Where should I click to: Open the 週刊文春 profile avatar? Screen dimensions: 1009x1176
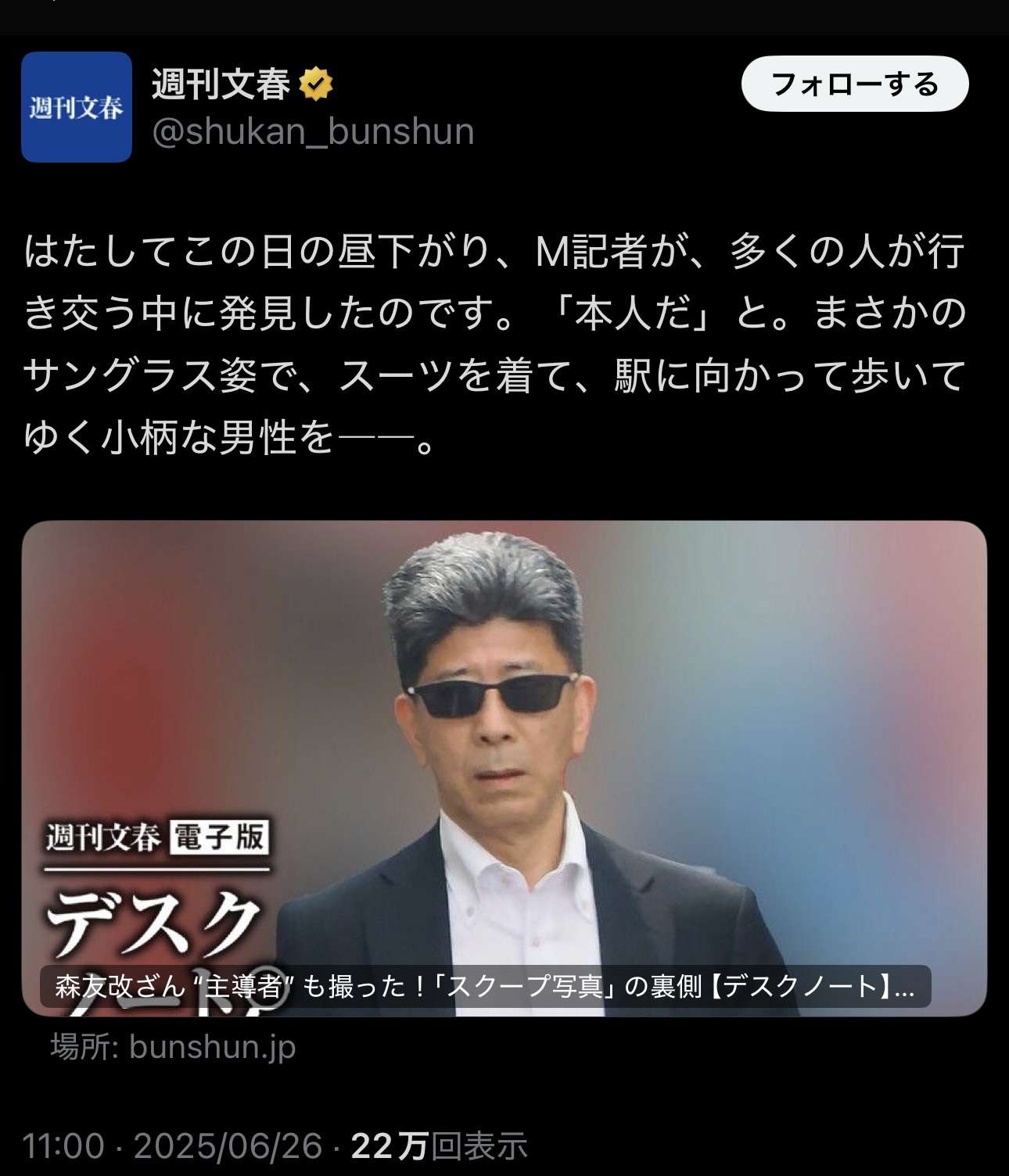[77, 107]
